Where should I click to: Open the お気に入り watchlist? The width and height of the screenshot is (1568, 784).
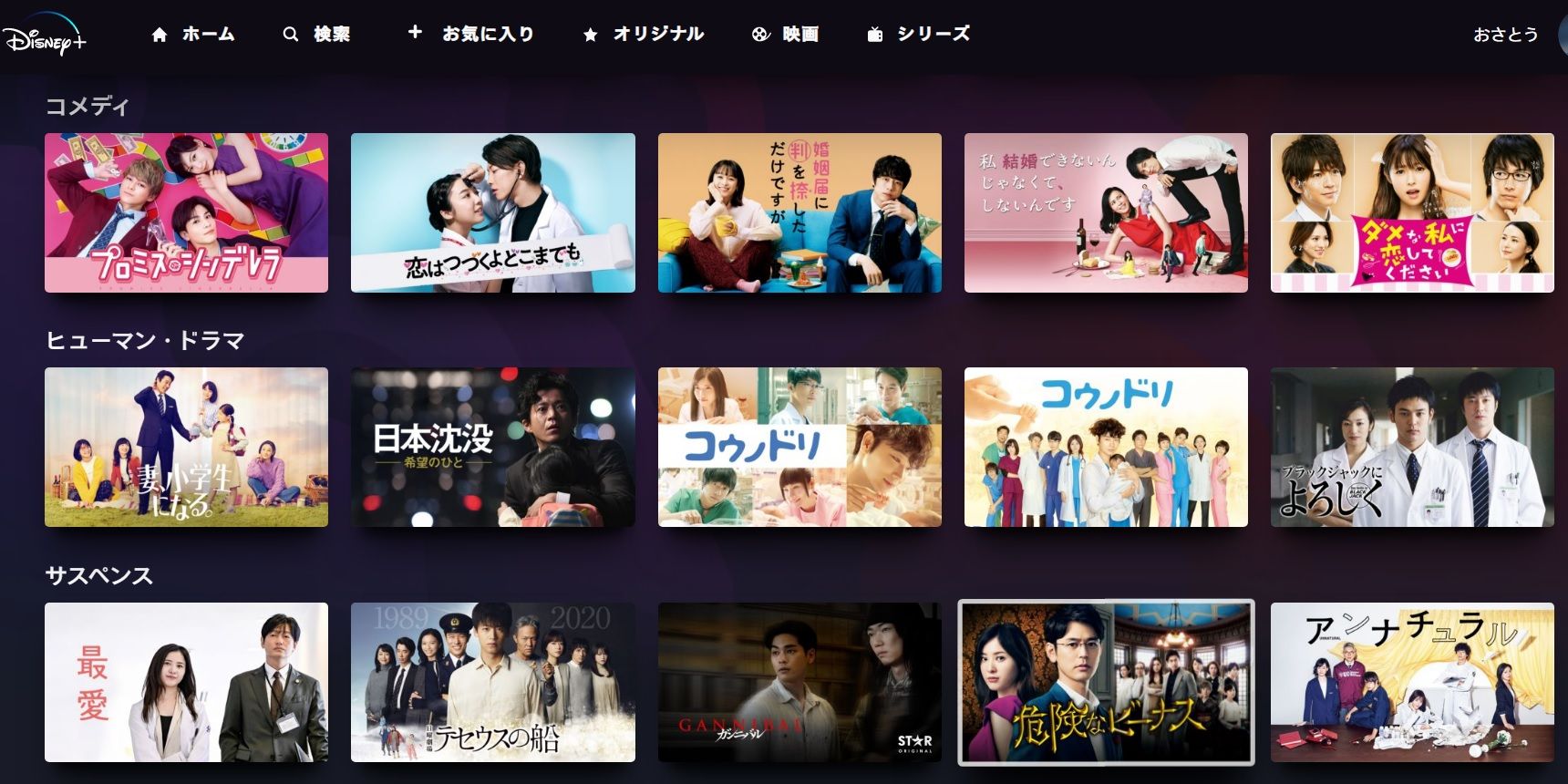[471, 34]
